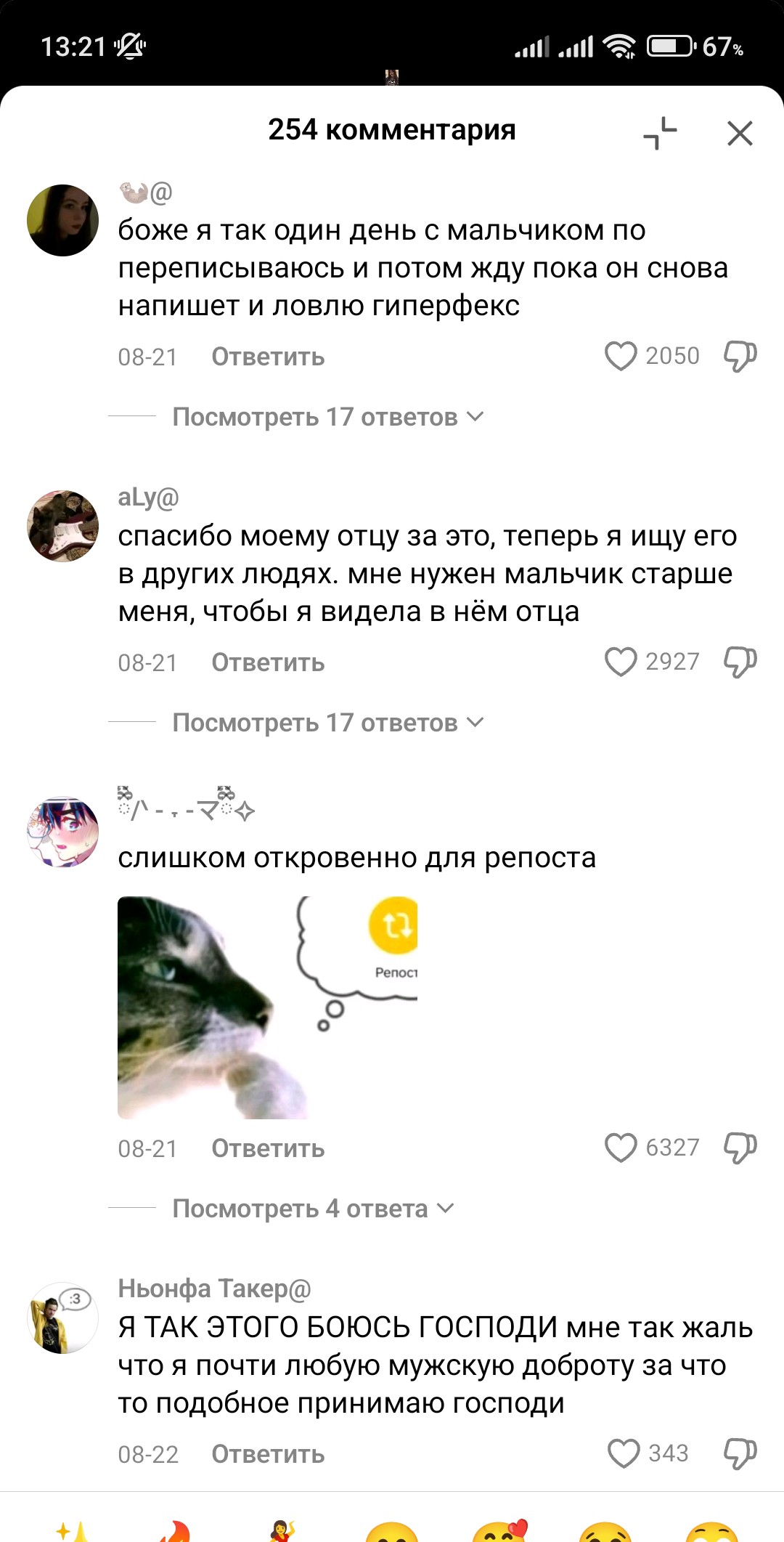The width and height of the screenshot is (784, 1542).
Task: Dislike Ньонфа Такер@'s comment
Action: pyautogui.click(x=740, y=1453)
